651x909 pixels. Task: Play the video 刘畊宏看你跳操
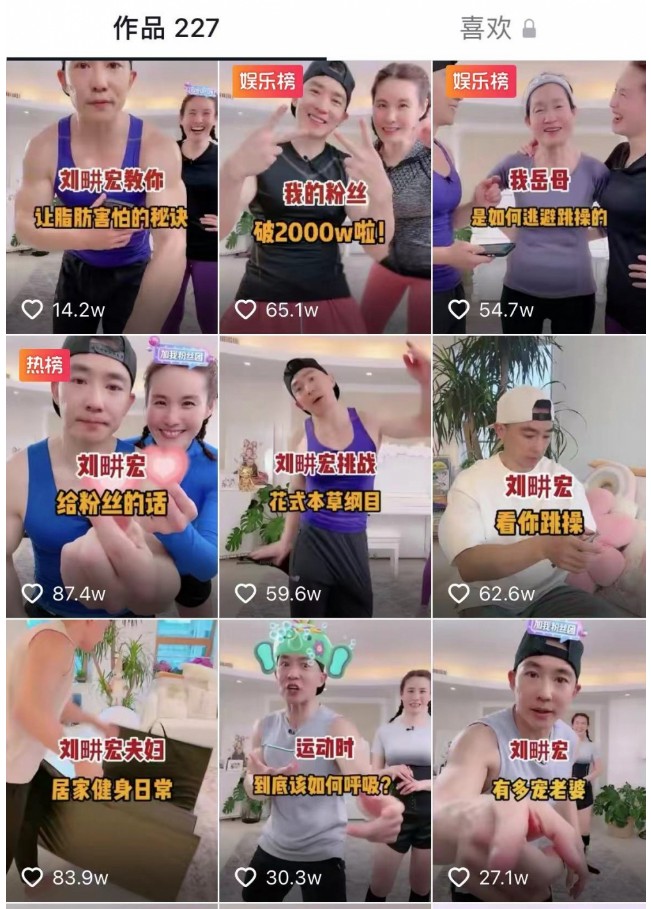click(x=539, y=476)
